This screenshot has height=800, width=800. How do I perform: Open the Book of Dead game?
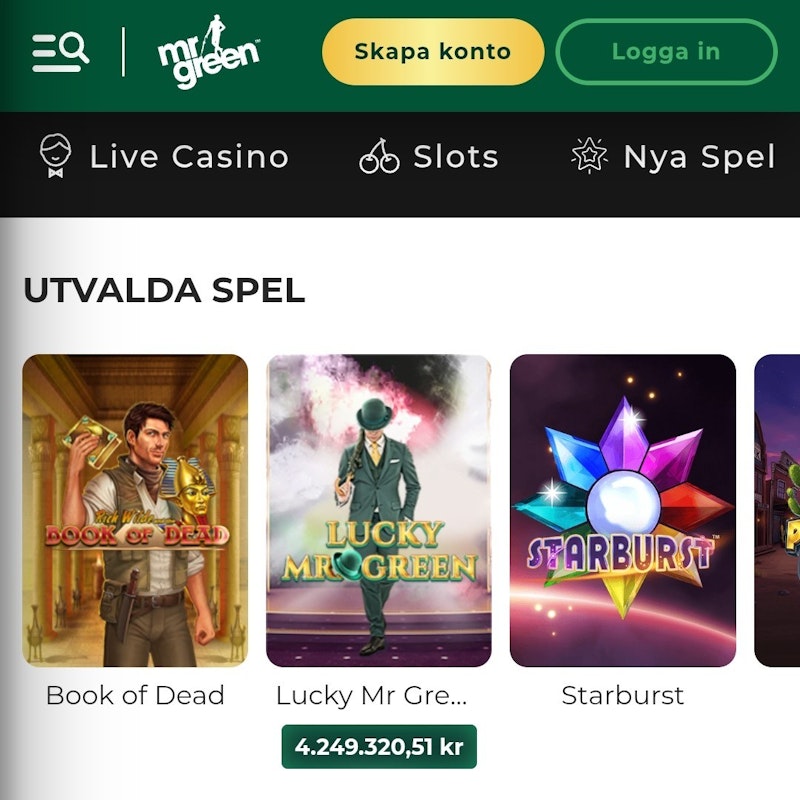click(135, 510)
